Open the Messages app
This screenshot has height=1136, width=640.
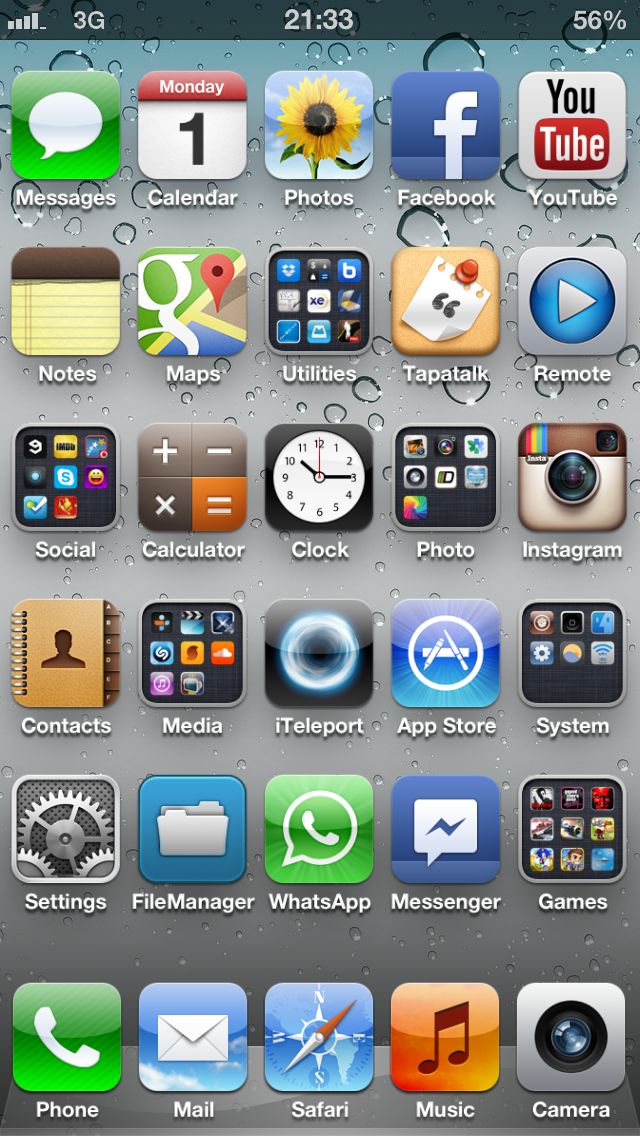tap(65, 125)
